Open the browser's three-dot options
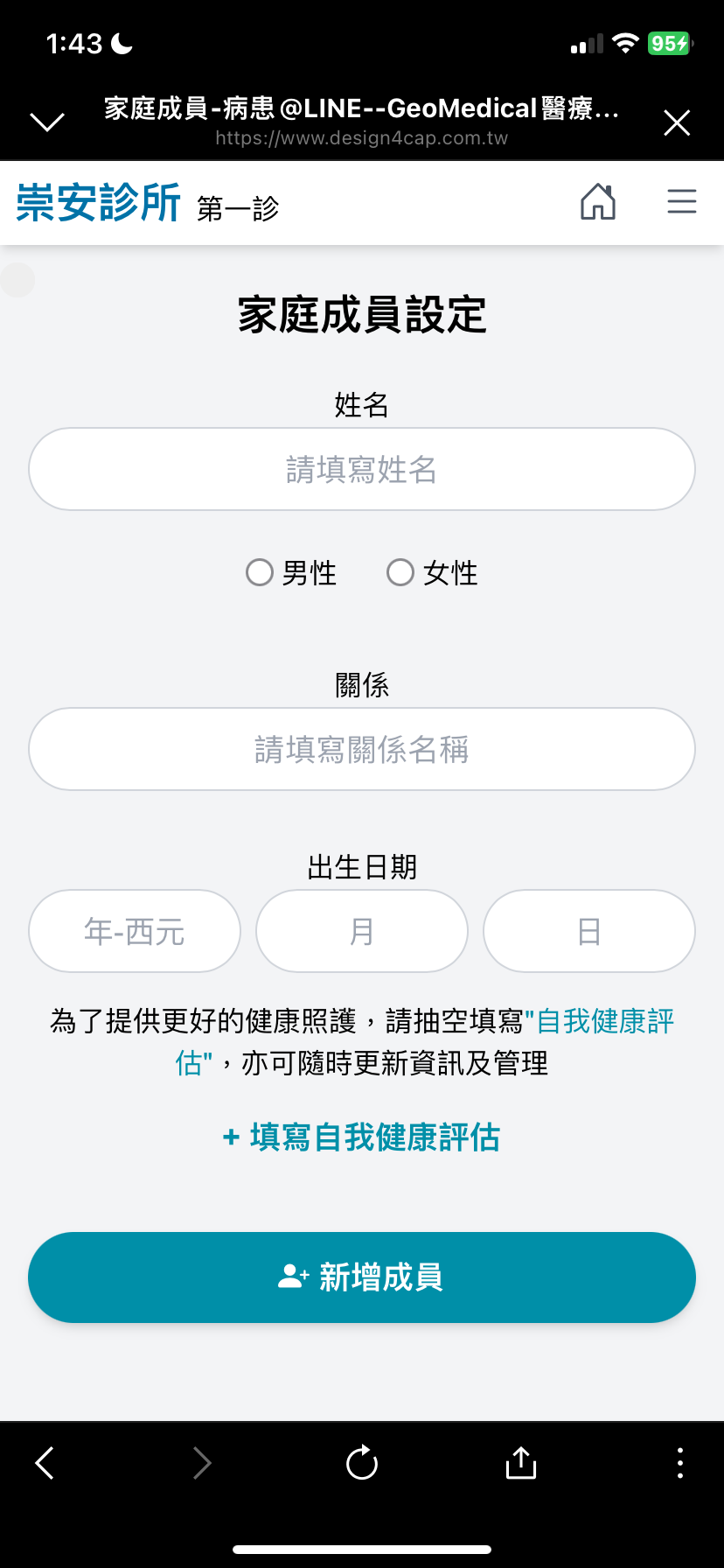This screenshot has width=724, height=1568. click(680, 1462)
